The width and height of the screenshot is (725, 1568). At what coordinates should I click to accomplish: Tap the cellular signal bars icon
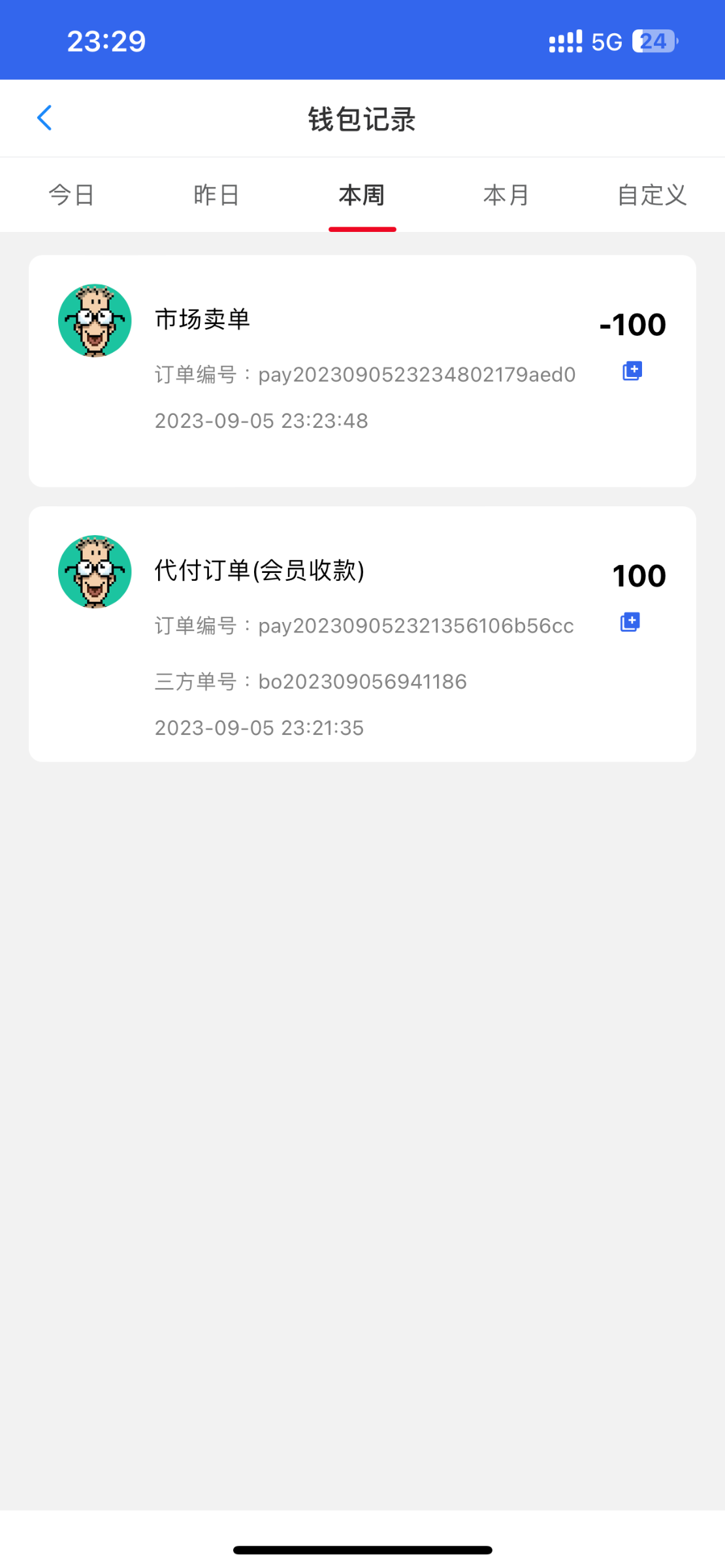pyautogui.click(x=564, y=41)
